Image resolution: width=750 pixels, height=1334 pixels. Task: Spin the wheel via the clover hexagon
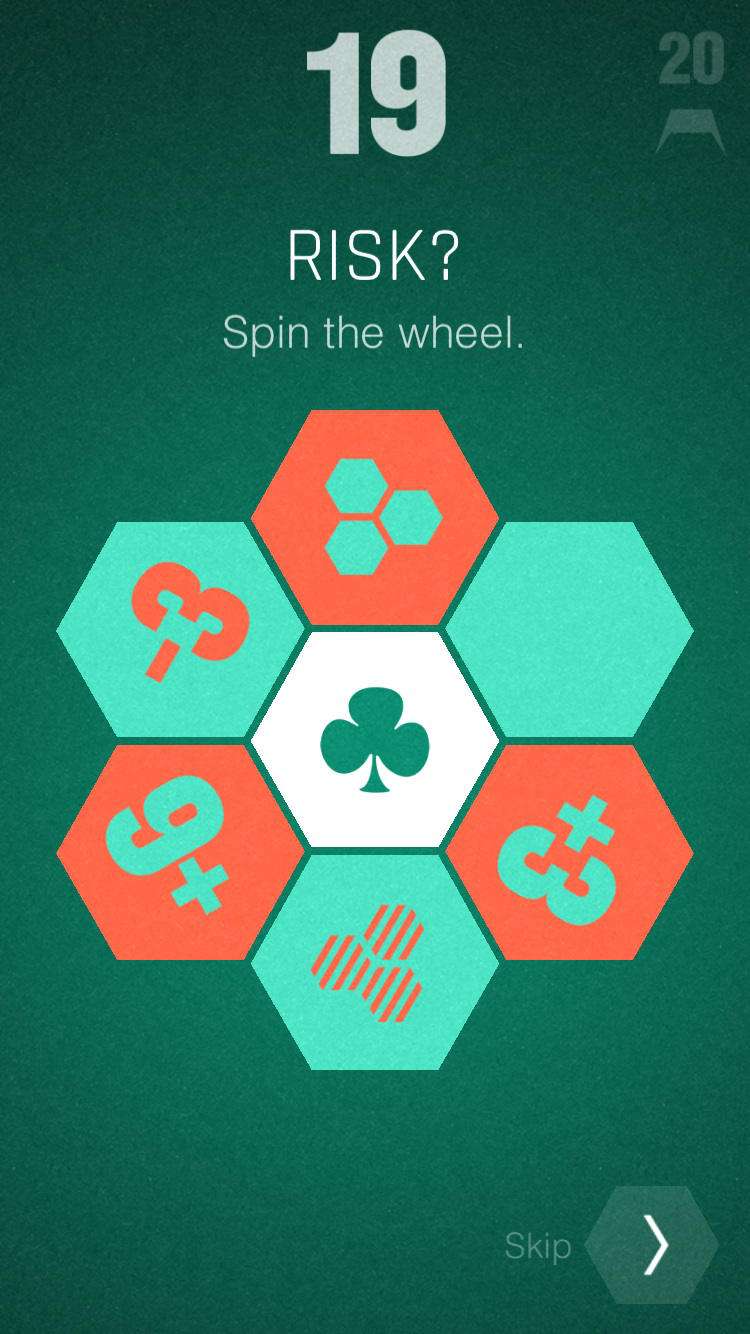pos(375,741)
